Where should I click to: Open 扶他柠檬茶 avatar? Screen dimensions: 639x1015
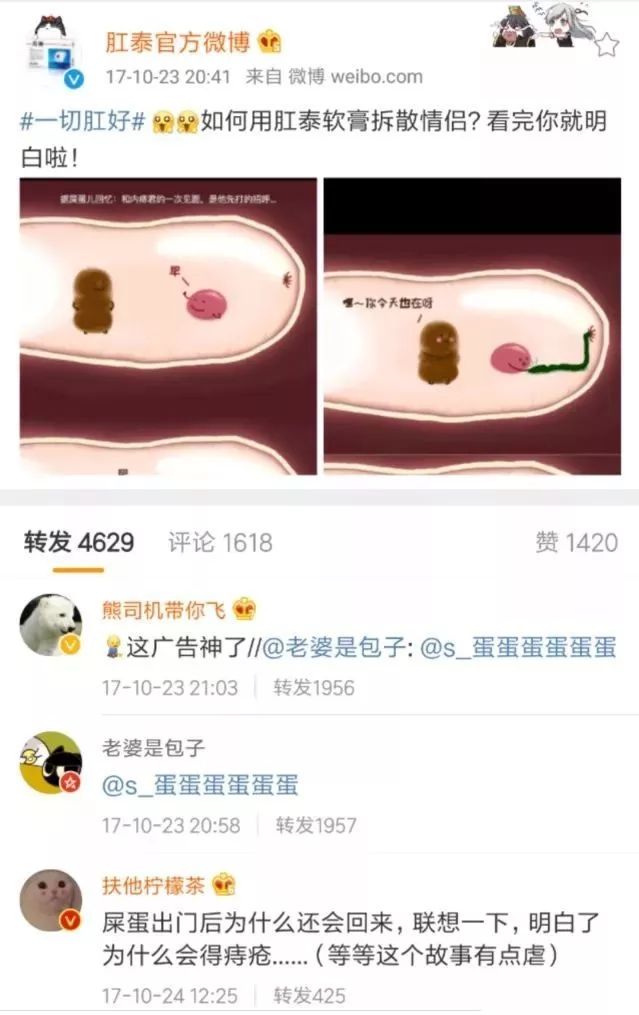click(x=50, y=900)
